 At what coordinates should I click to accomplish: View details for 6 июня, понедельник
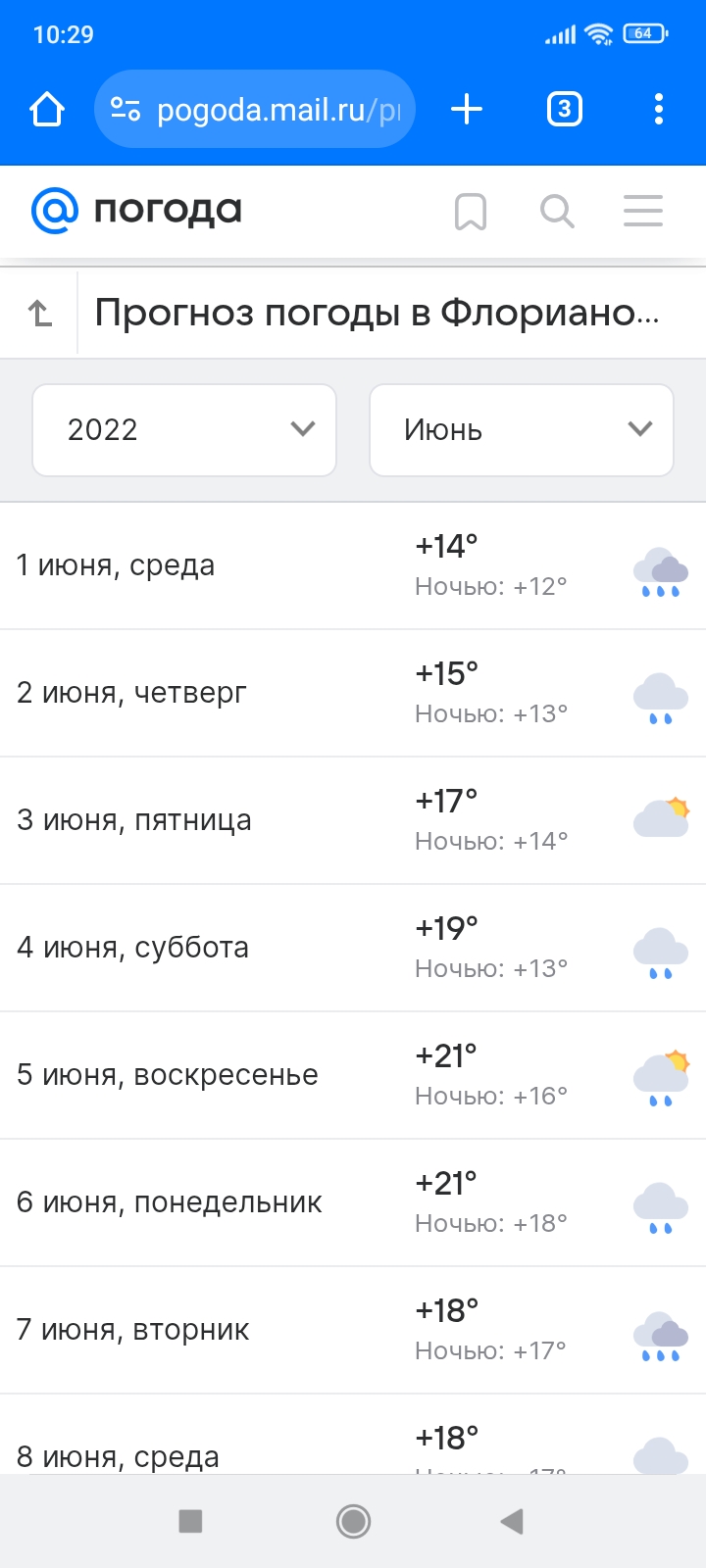353,1202
